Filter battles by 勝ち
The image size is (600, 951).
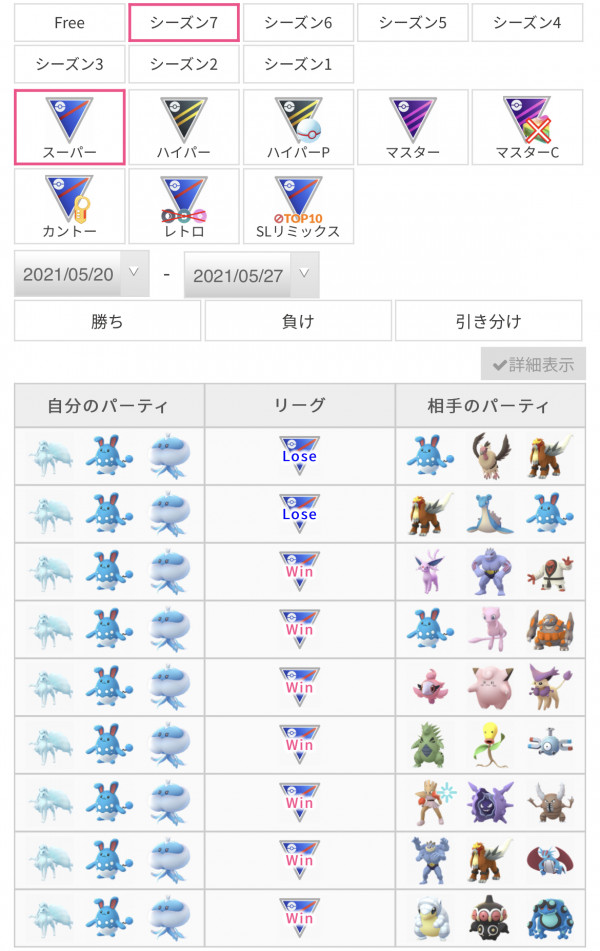pyautogui.click(x=107, y=321)
